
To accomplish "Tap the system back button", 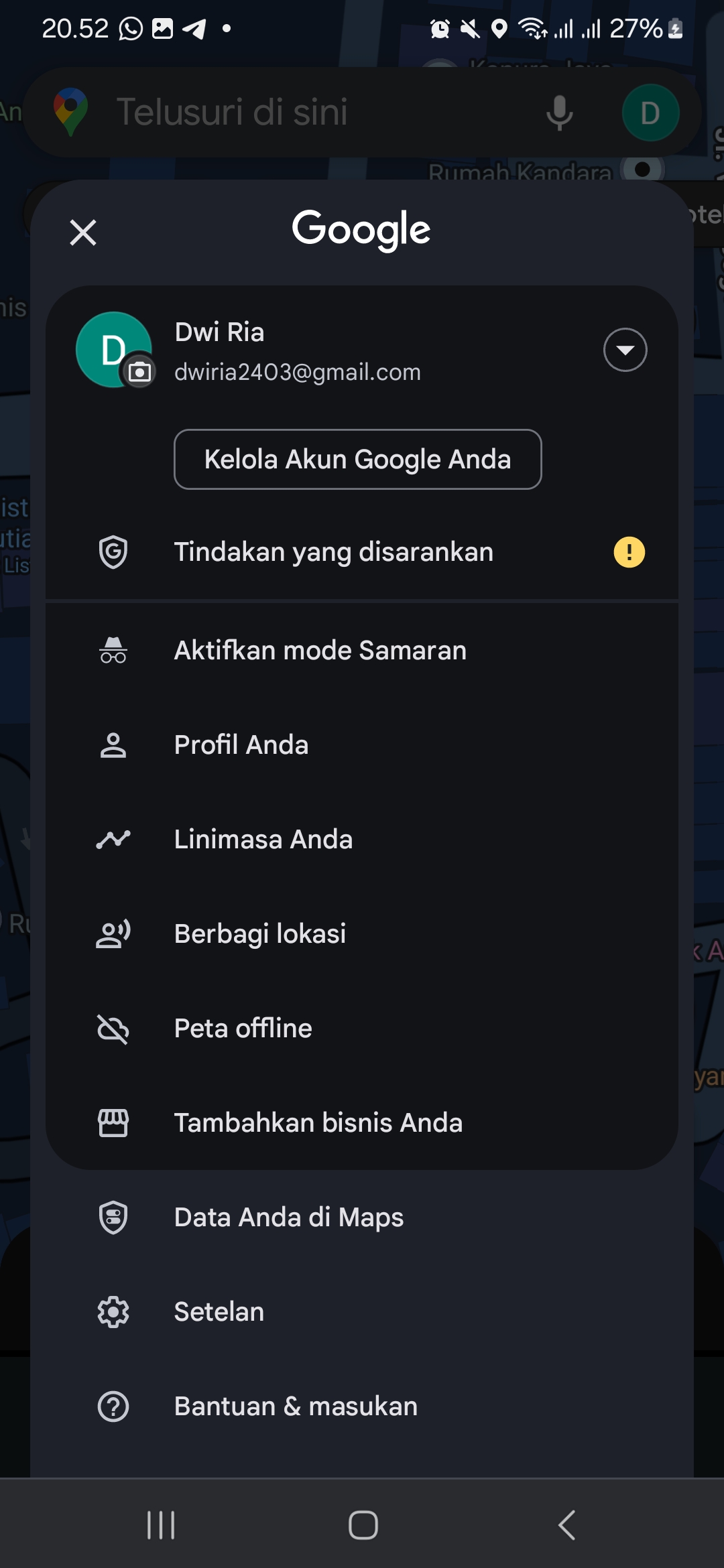I will point(566,1525).
